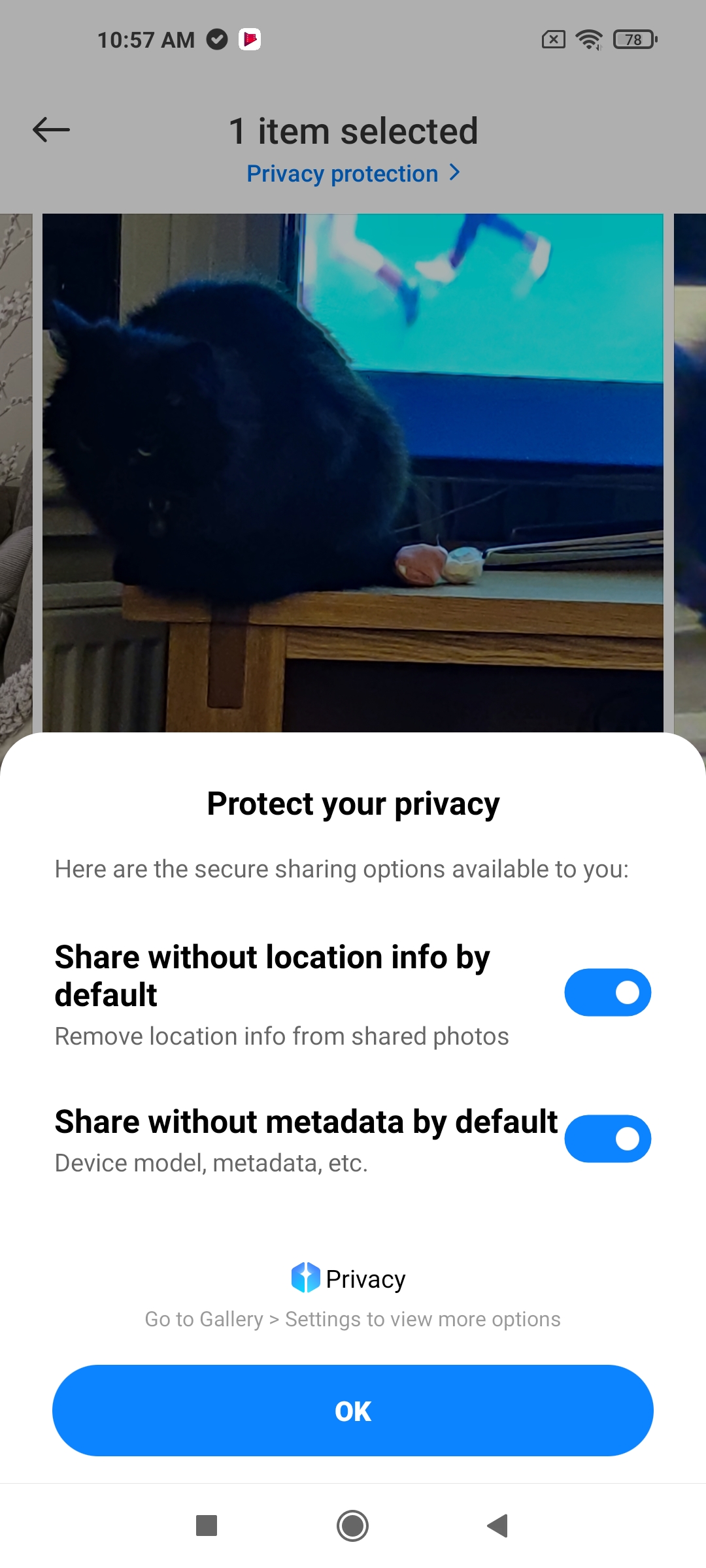
Task: Open recent apps from navigation bar
Action: tap(207, 1526)
